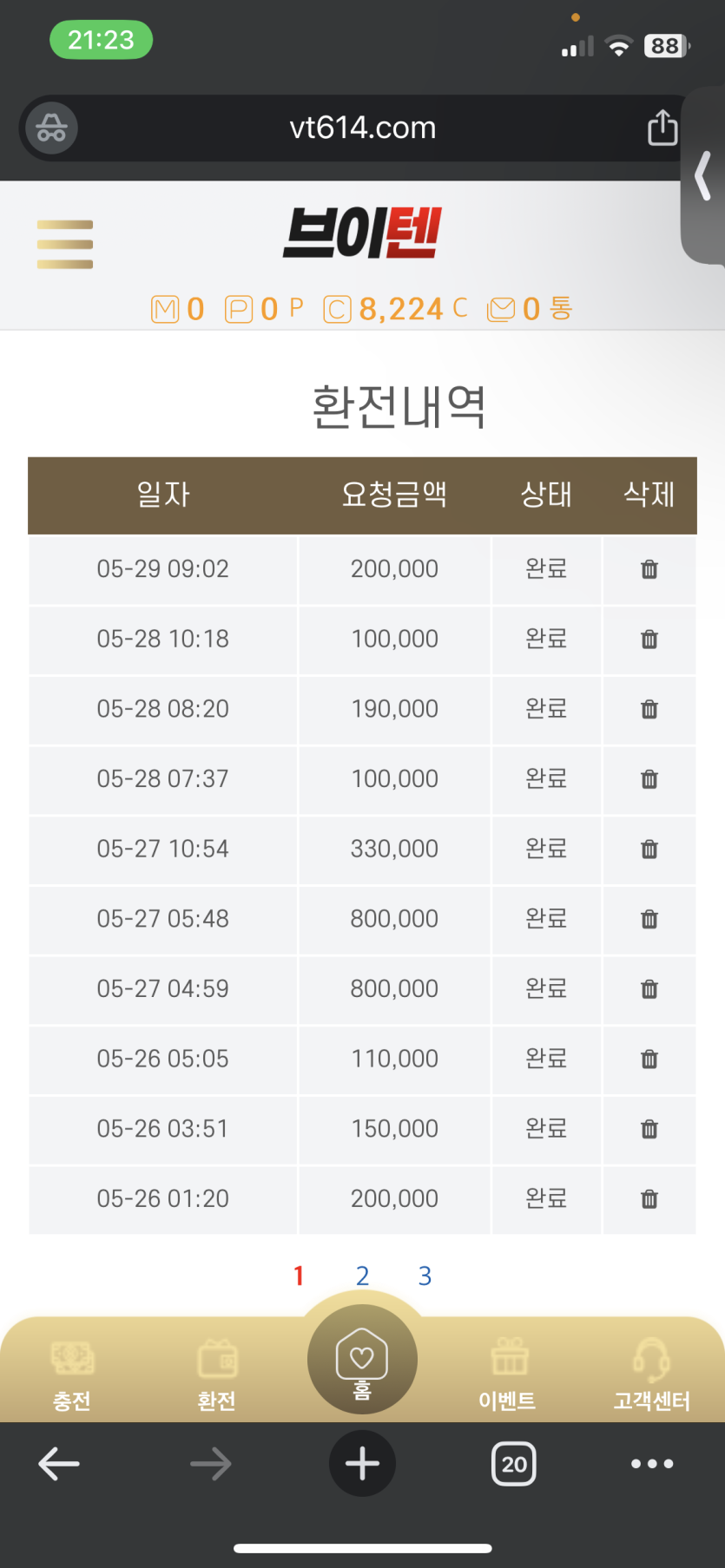The image size is (725, 1568).
Task: Delete the 05-28 10:18 withdrawal record
Action: (x=649, y=640)
